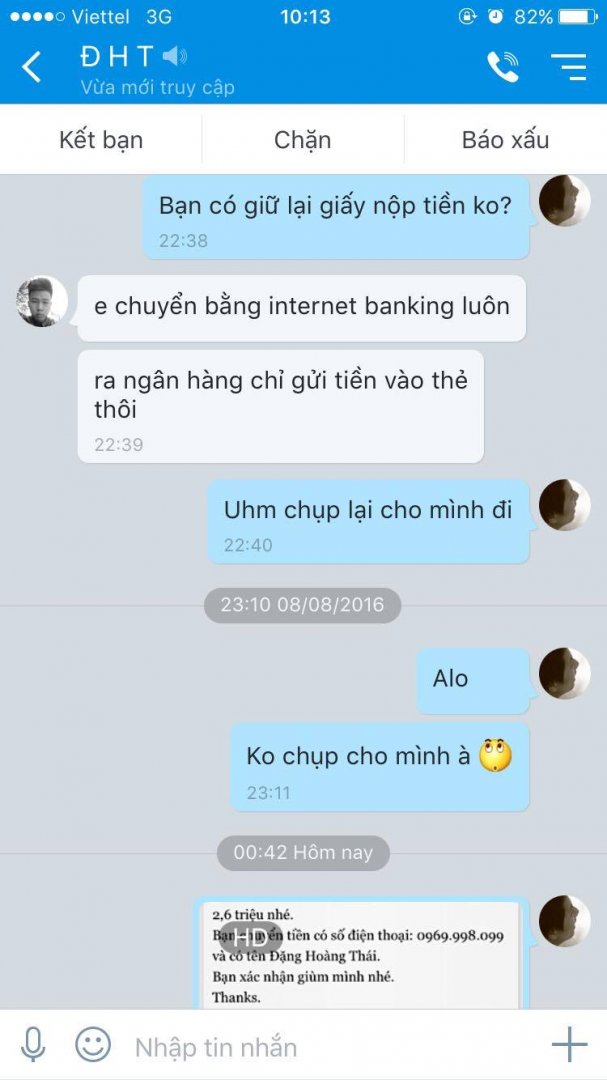Open the conversation options menu
607x1080 pixels.
(568, 67)
